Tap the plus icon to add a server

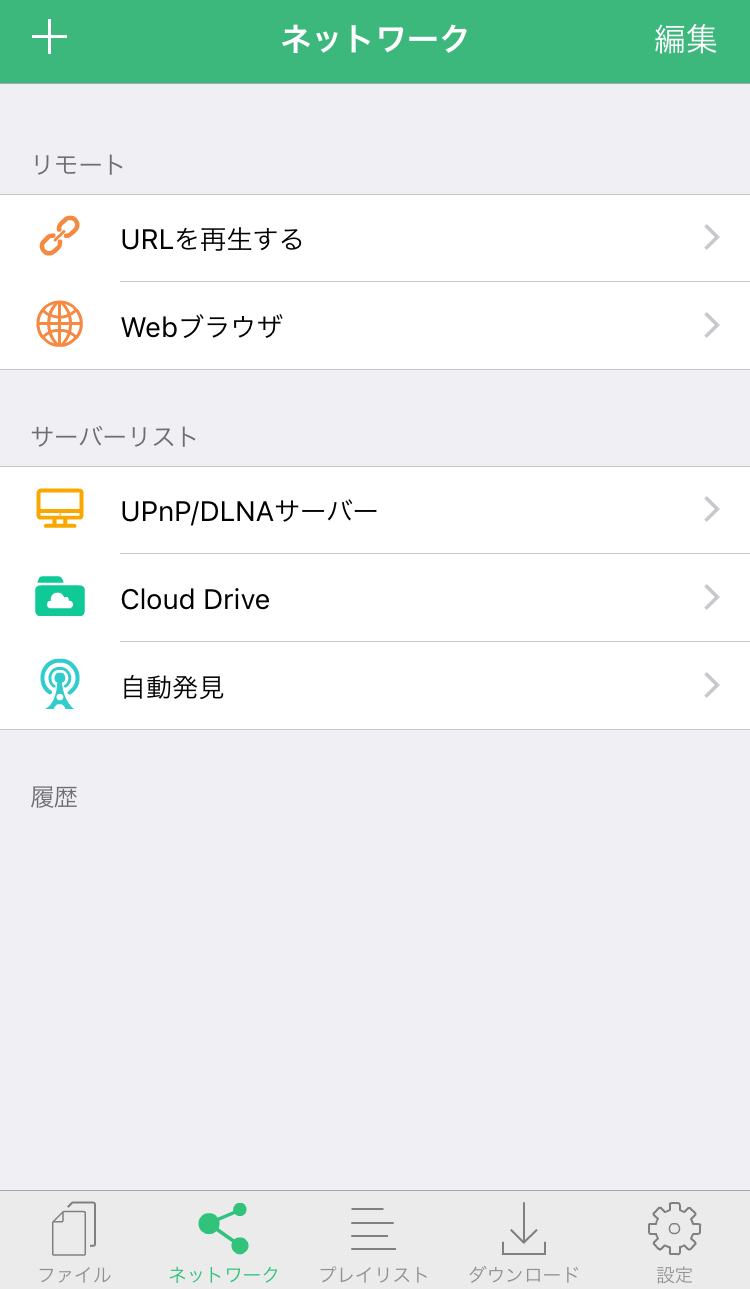[x=49, y=38]
